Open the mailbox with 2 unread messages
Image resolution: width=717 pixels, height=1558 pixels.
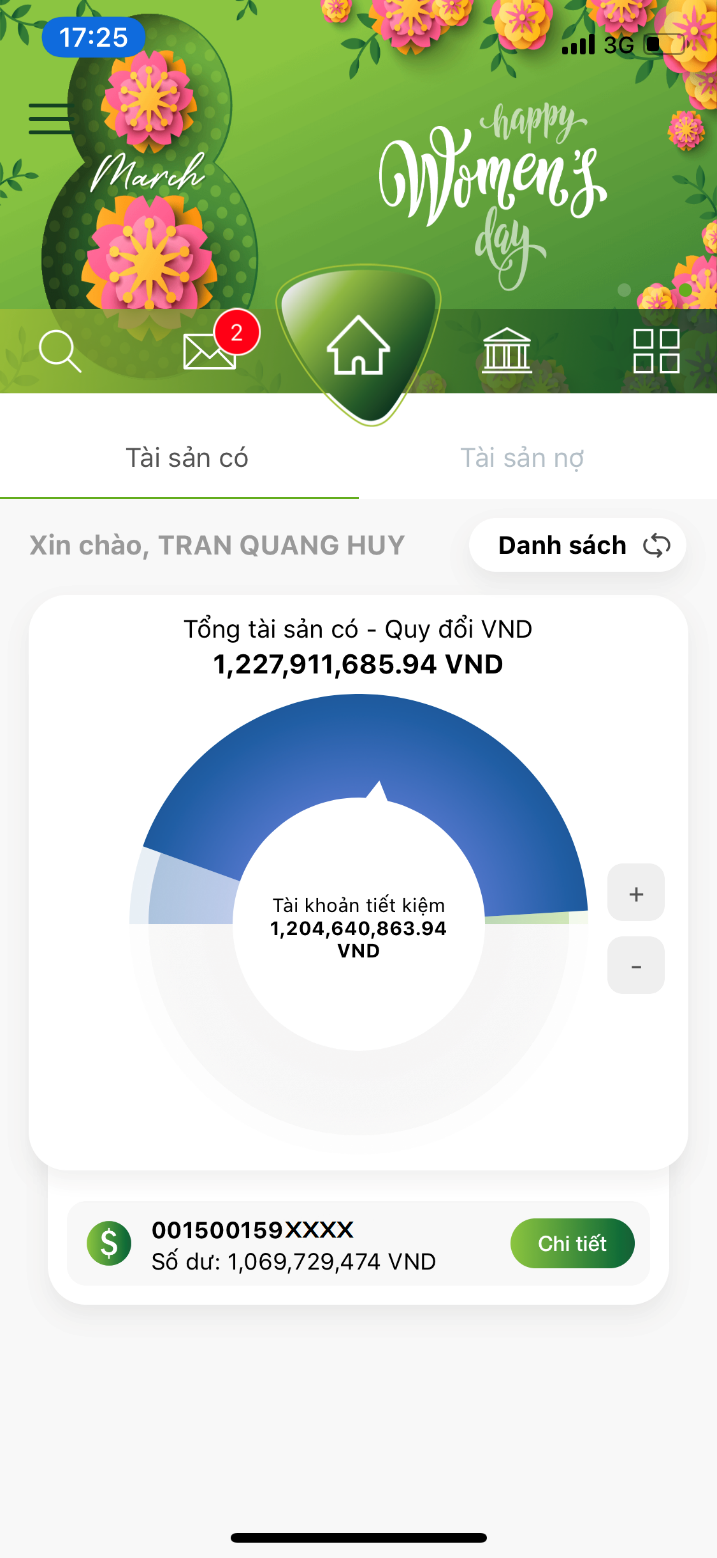pyautogui.click(x=211, y=351)
